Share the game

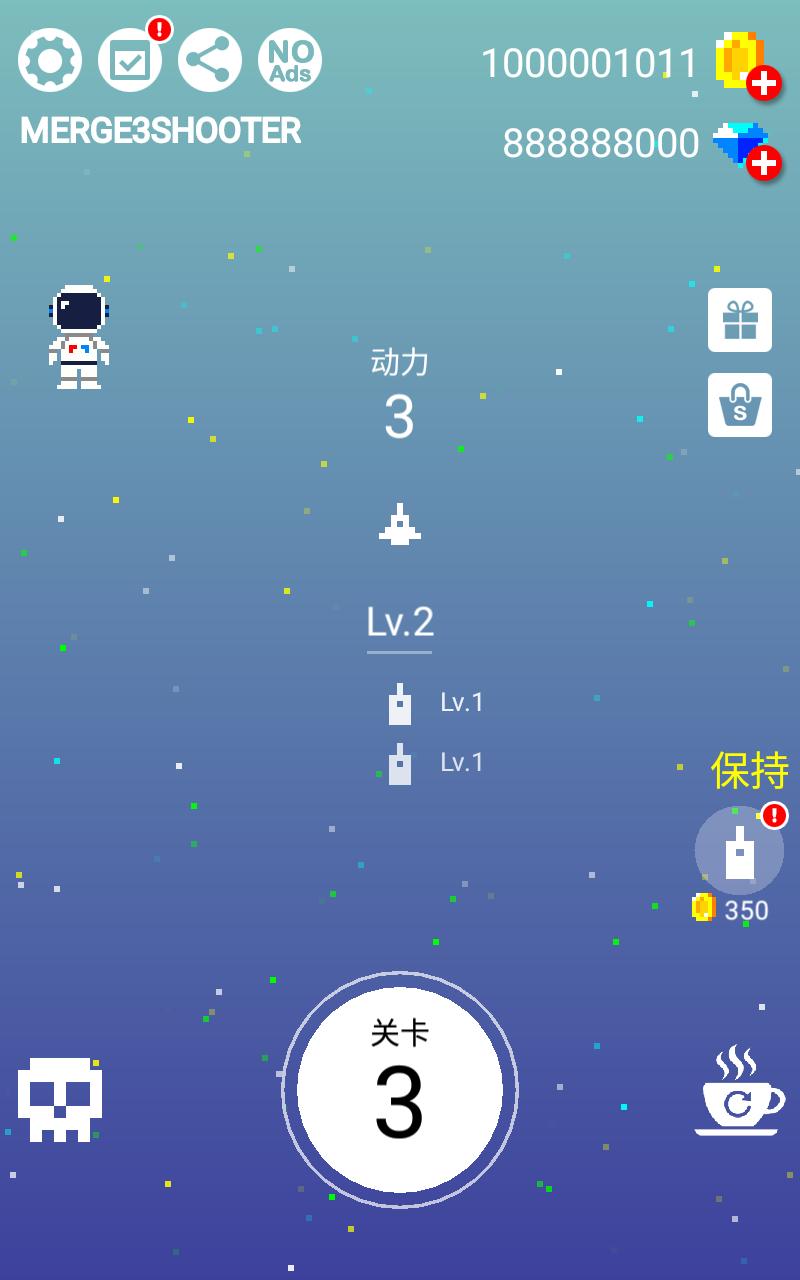pos(210,60)
